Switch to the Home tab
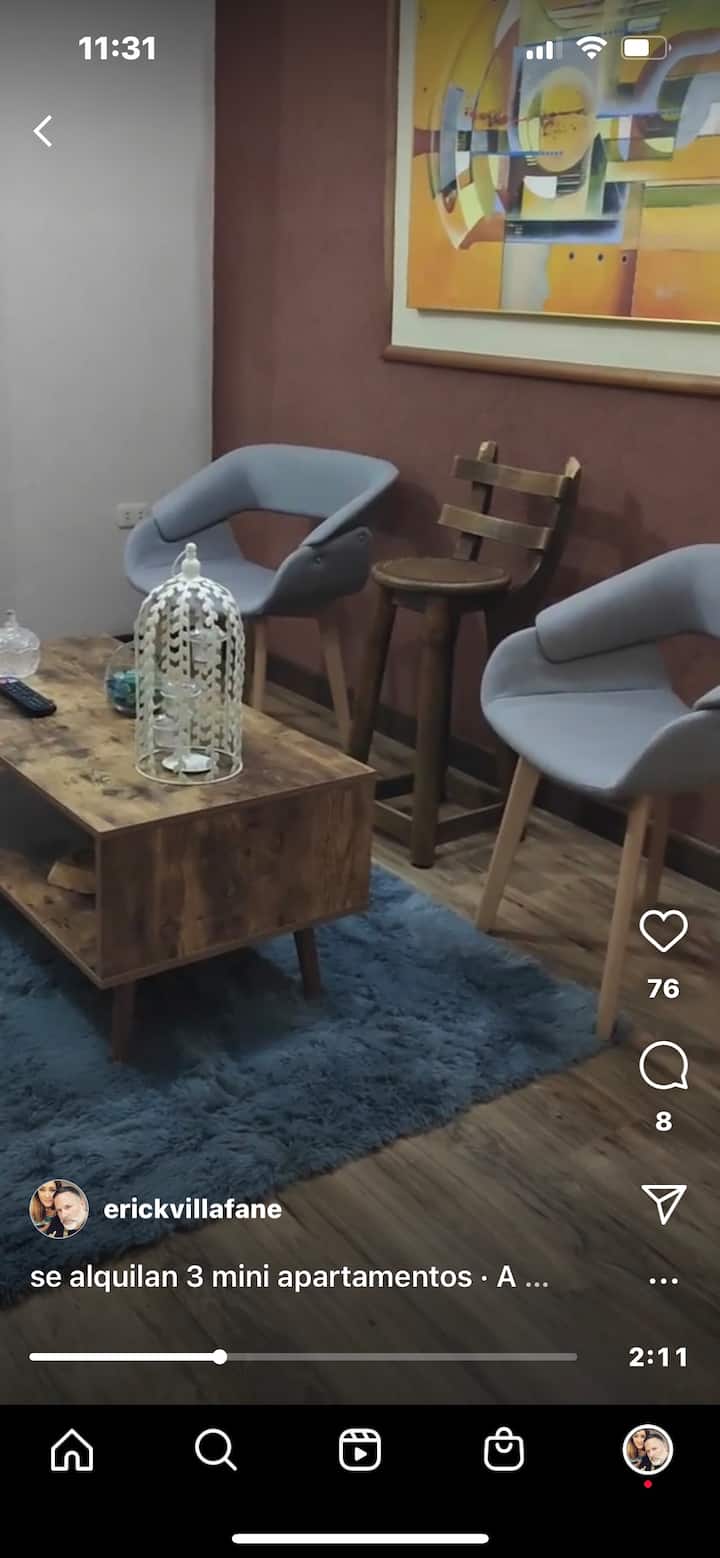720x1558 pixels. pos(72,1450)
